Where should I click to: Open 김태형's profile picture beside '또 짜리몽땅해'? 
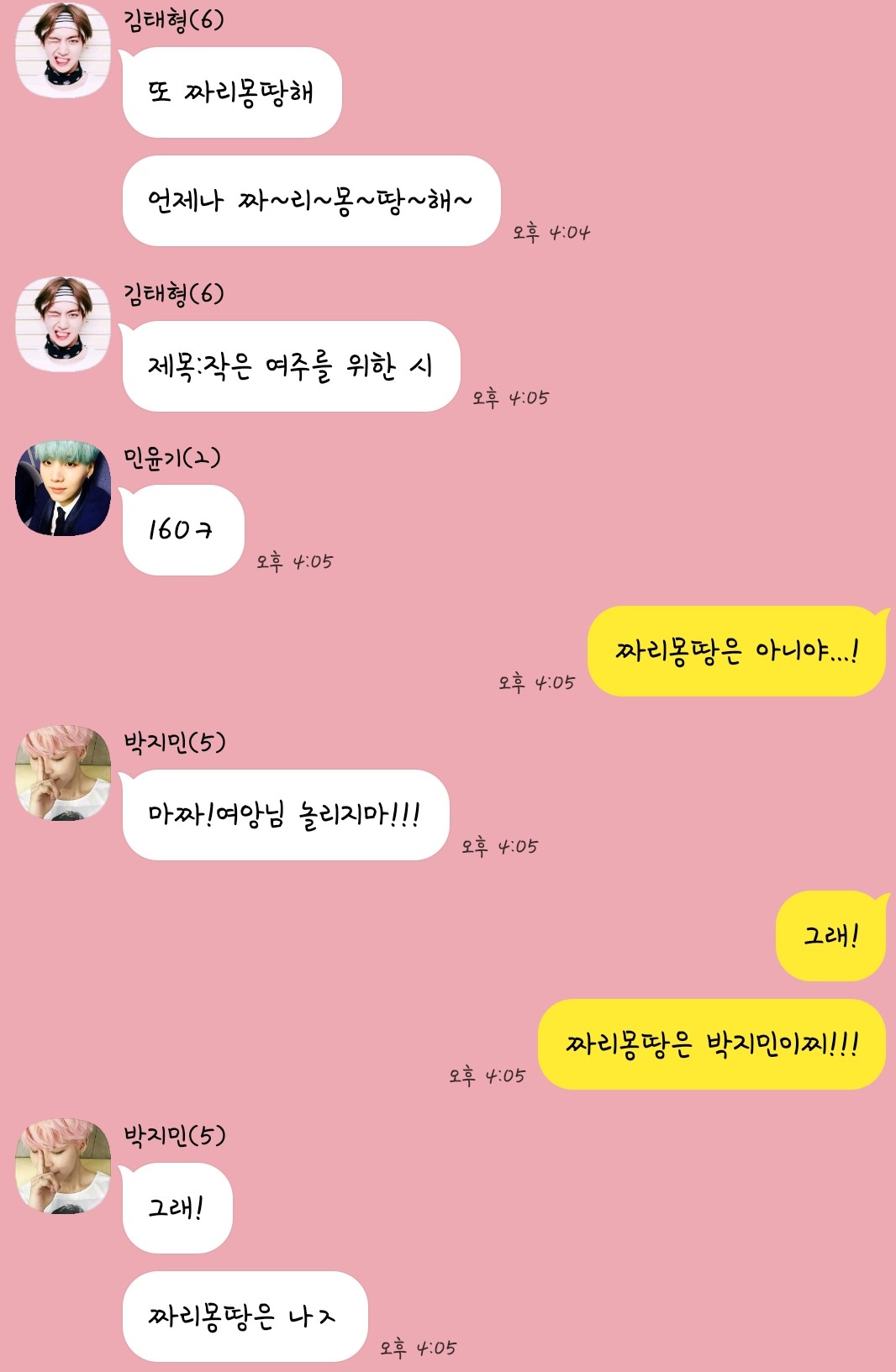coord(63,50)
